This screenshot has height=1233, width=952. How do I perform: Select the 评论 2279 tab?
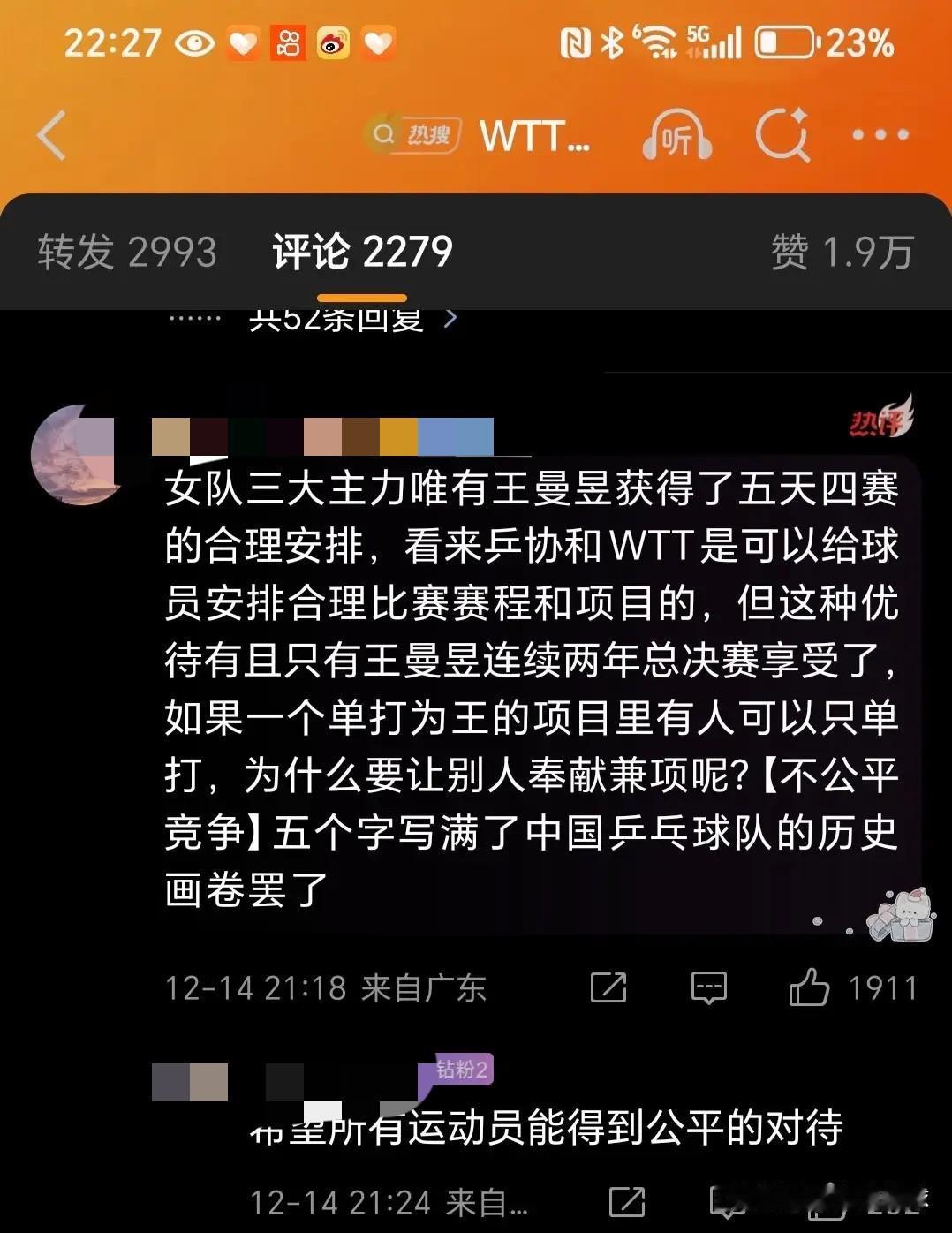(363, 252)
